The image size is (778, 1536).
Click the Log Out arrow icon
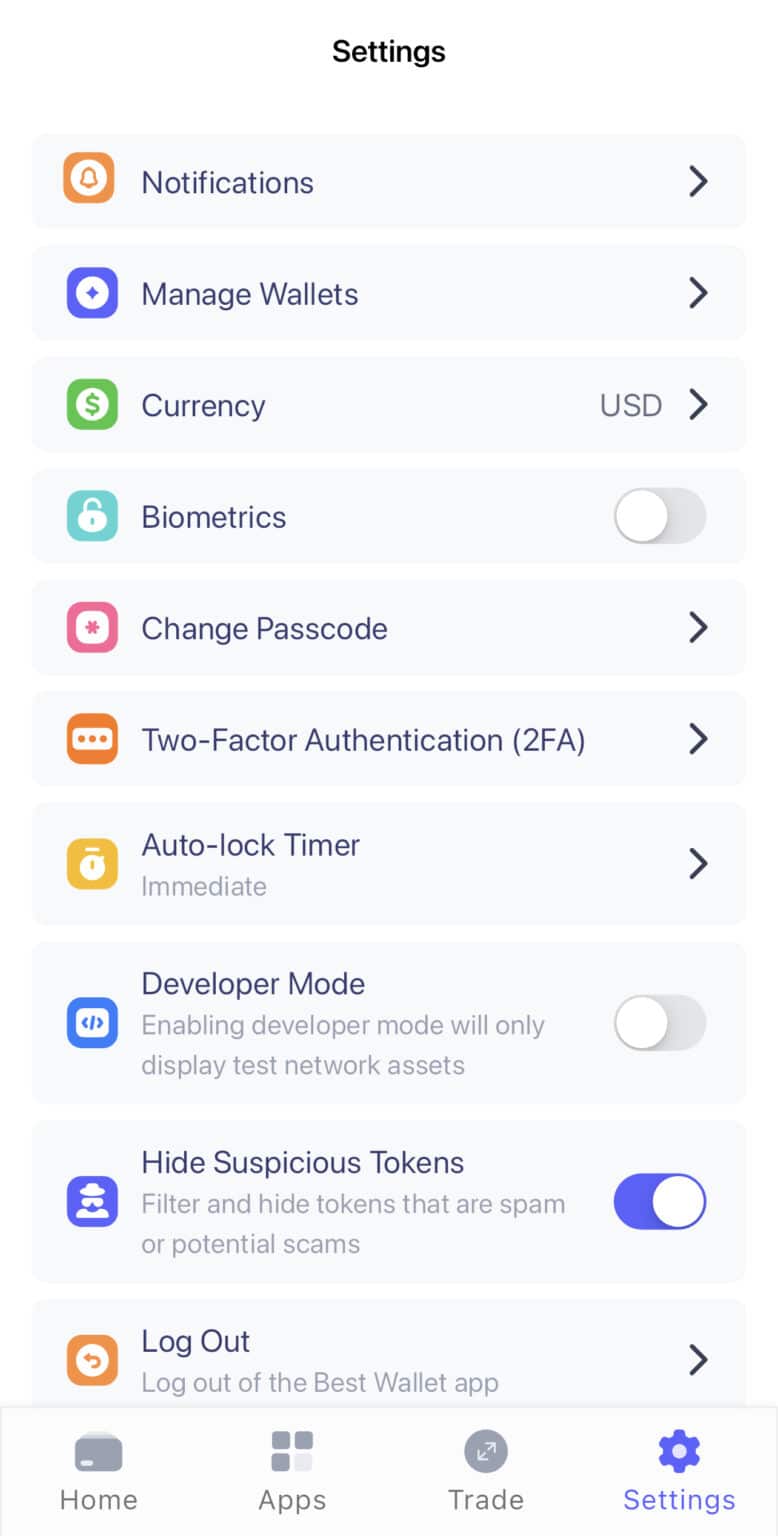(x=92, y=1358)
